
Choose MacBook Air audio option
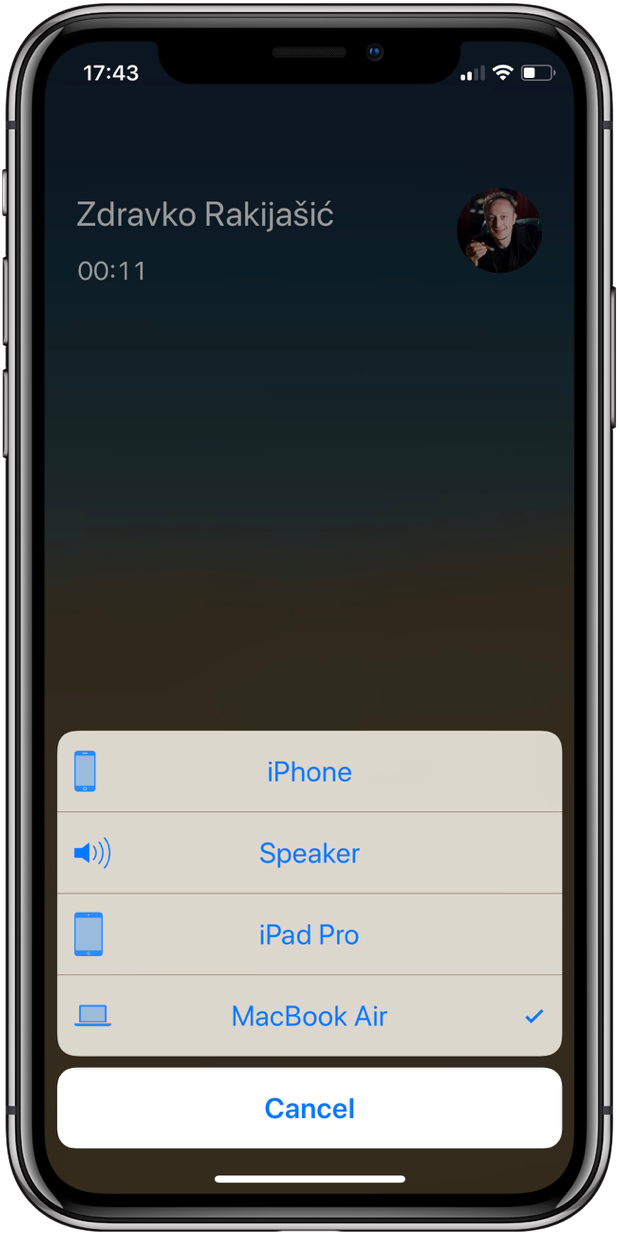coord(309,1016)
